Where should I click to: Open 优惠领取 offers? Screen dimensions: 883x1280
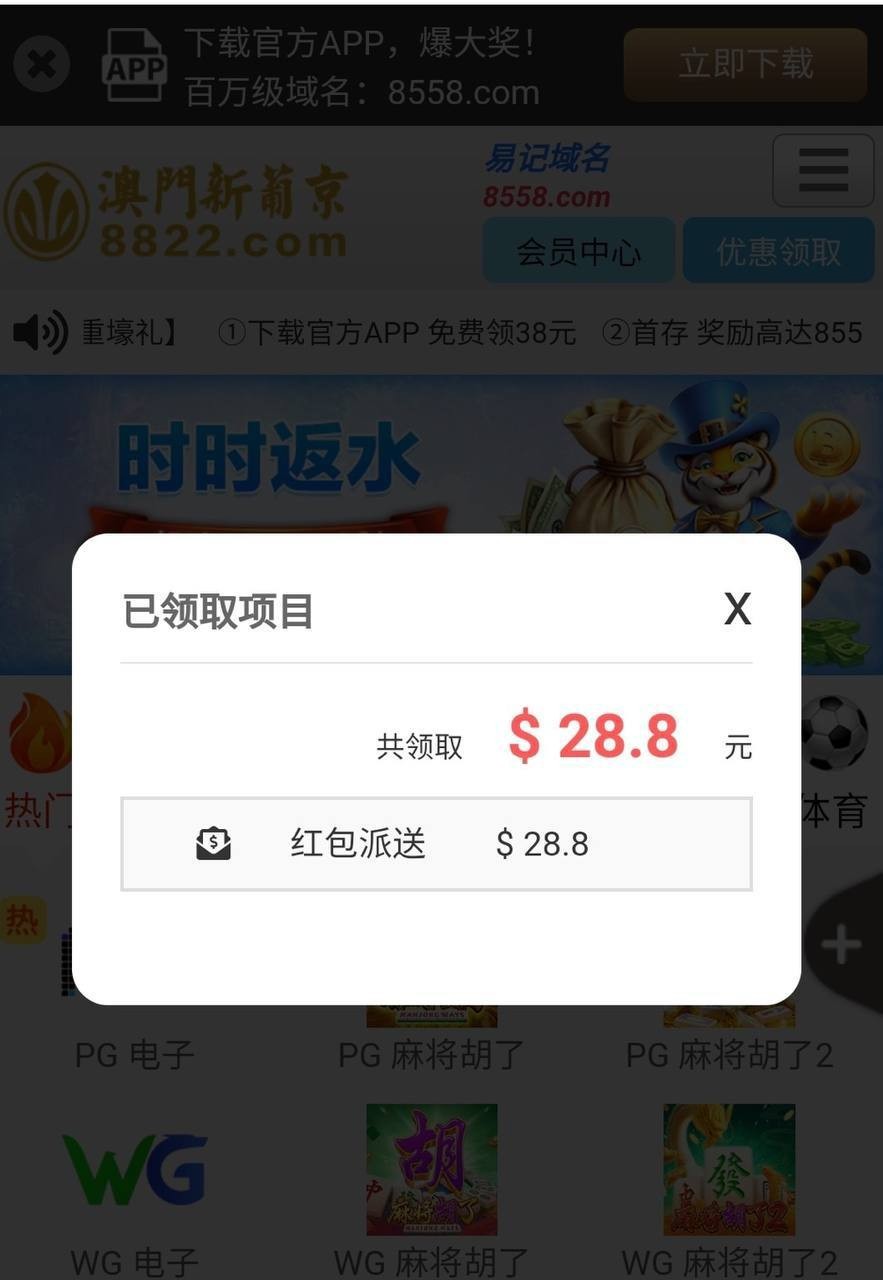(778, 251)
